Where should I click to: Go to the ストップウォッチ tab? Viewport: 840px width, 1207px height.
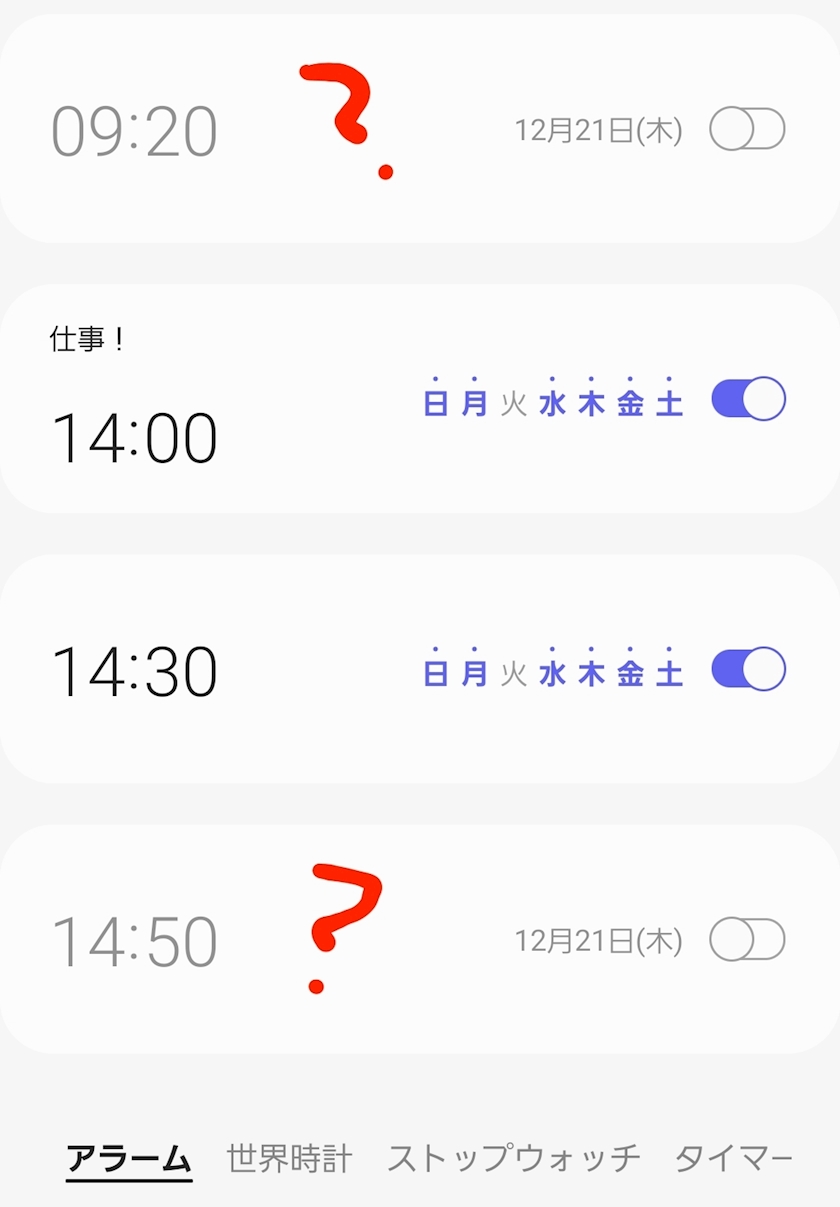tap(514, 1159)
